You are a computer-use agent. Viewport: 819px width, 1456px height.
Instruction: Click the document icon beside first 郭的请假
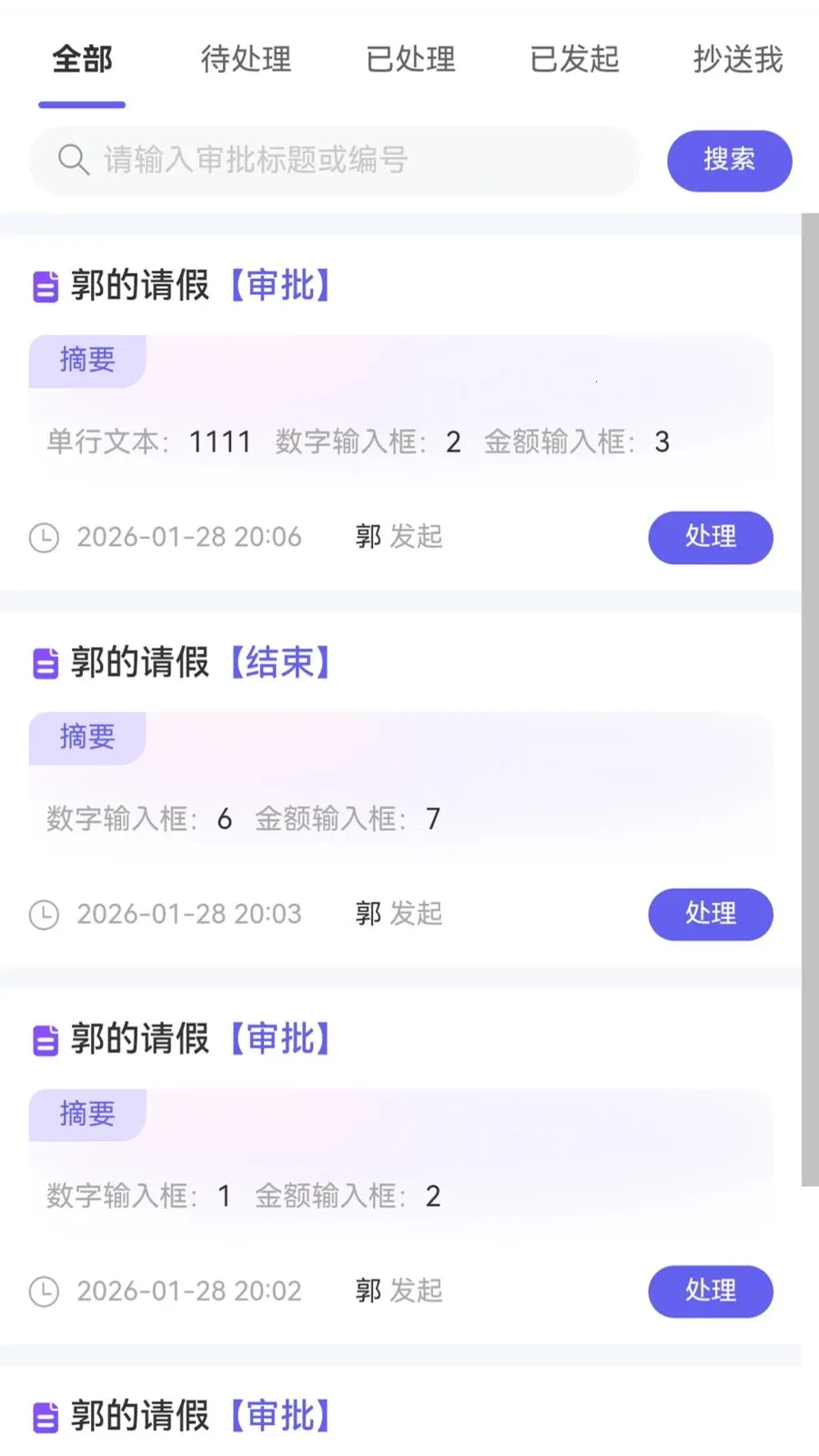pos(45,286)
